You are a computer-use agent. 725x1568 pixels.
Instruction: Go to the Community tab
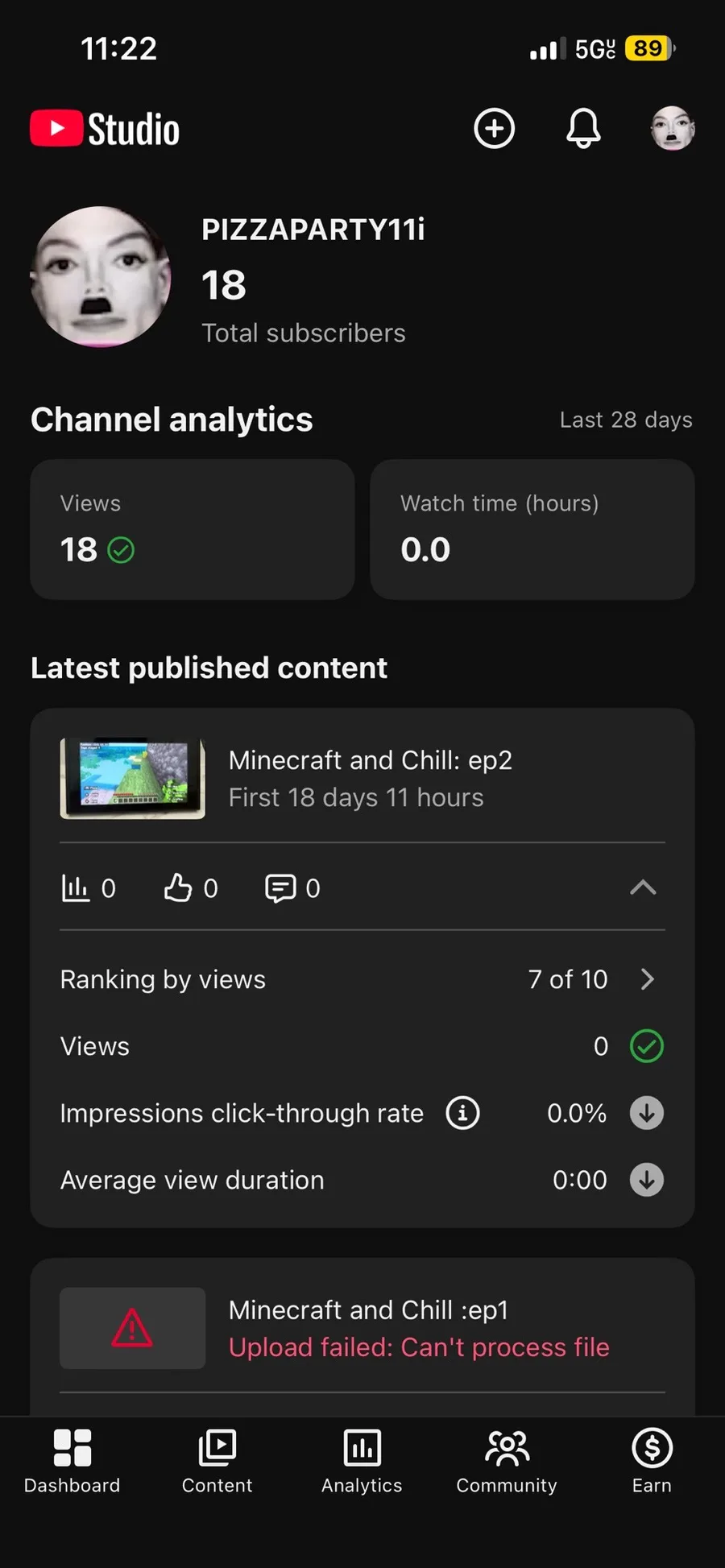pos(507,1462)
